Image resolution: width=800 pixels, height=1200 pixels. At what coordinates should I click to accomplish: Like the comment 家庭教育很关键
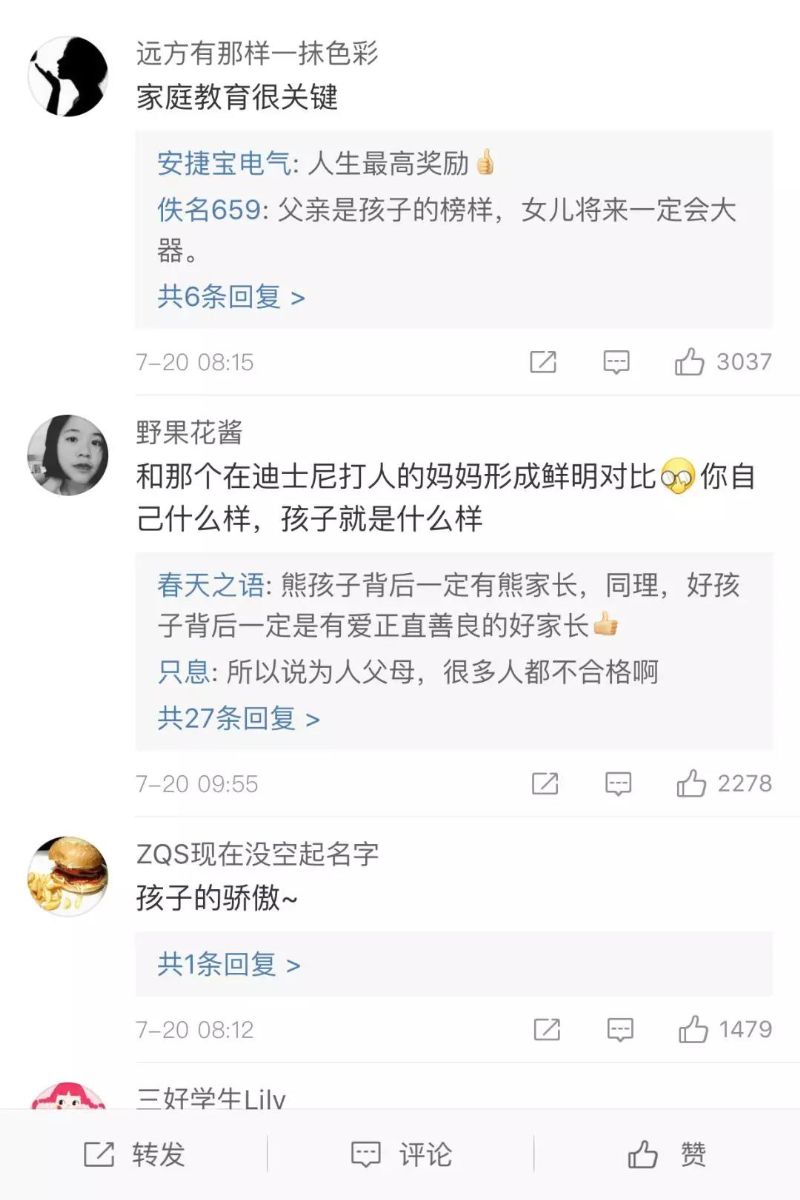pyautogui.click(x=690, y=362)
